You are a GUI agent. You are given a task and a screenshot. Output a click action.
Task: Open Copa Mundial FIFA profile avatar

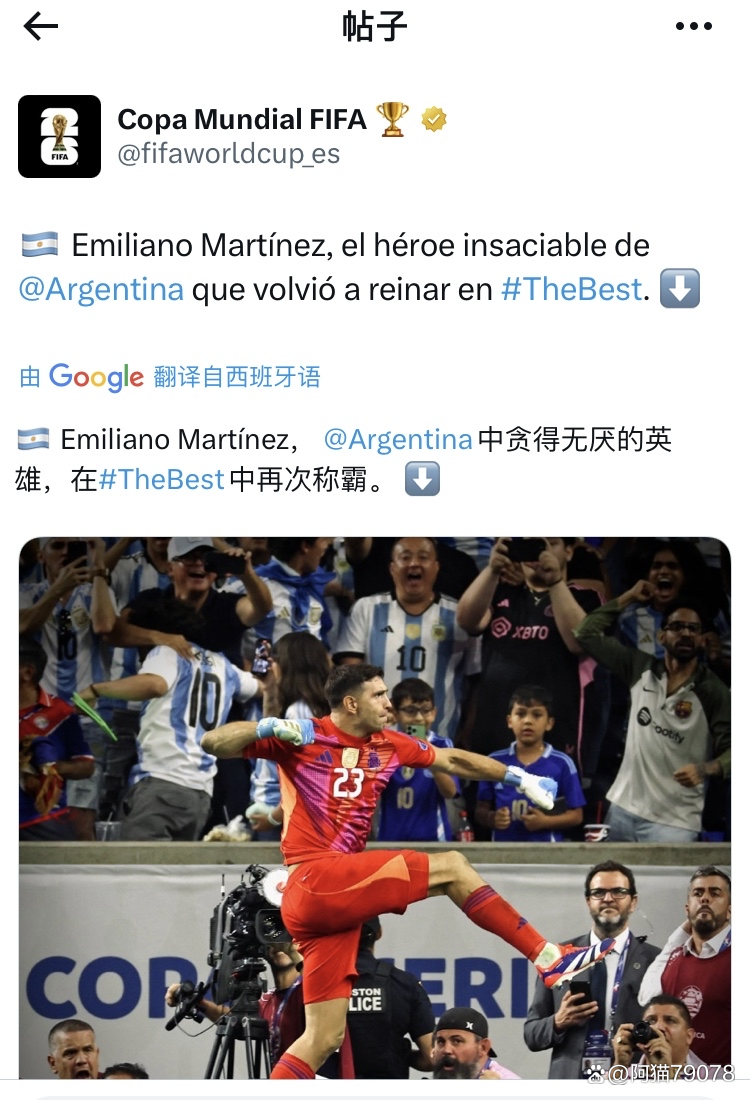(59, 137)
